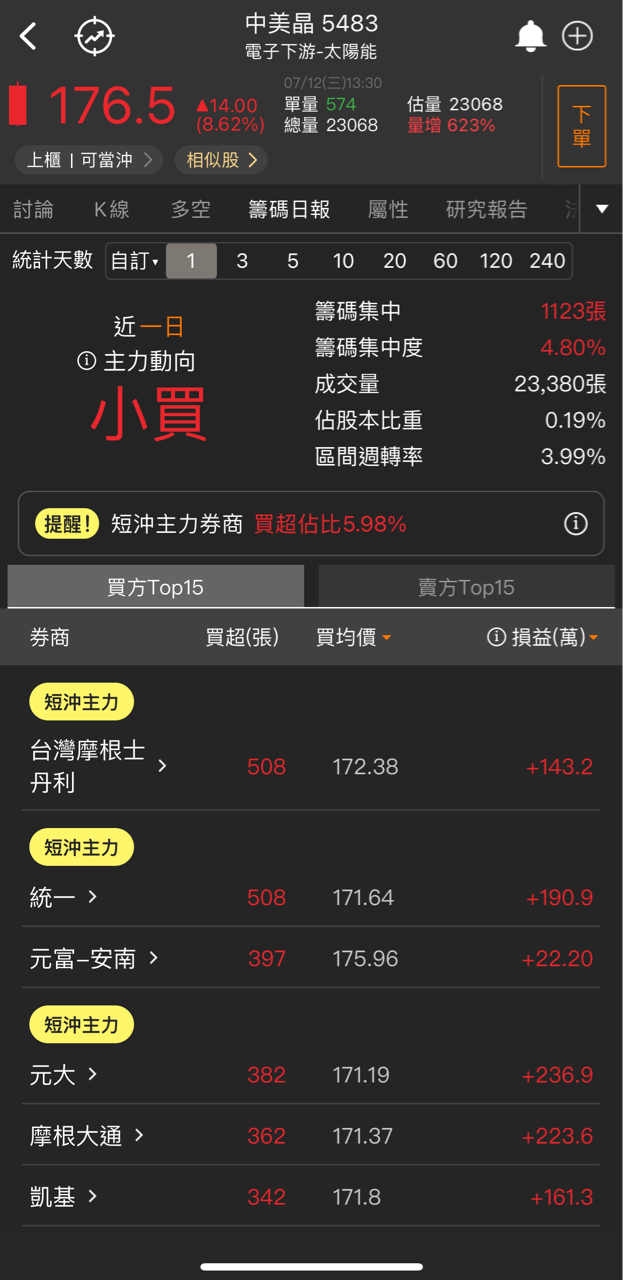Viewport: 623px width, 1280px height.
Task: Switch to the 討論 tab
Action: (33, 209)
